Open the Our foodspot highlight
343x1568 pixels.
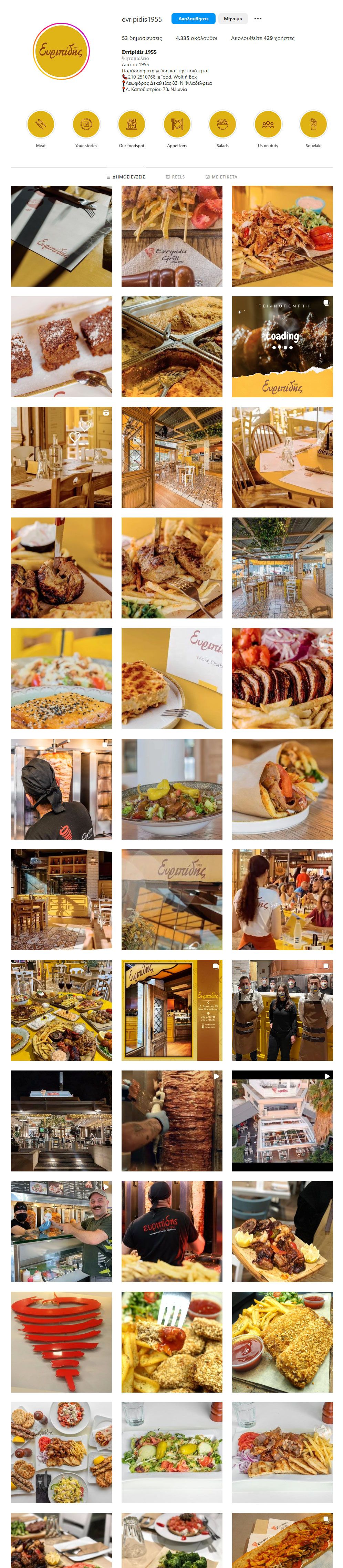pyautogui.click(x=131, y=124)
